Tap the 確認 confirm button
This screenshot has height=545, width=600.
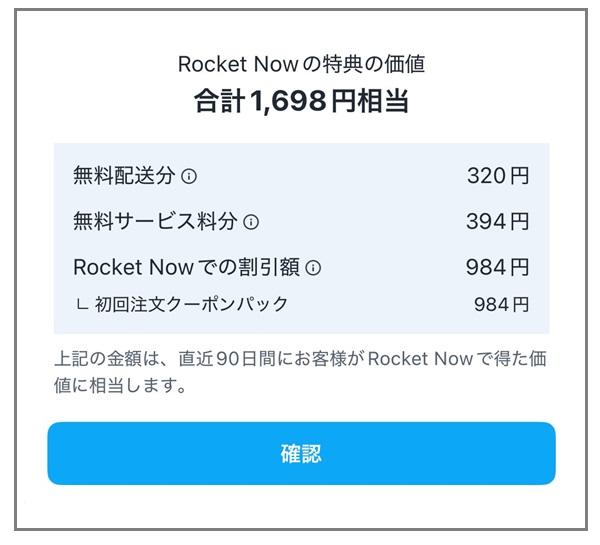[301, 453]
